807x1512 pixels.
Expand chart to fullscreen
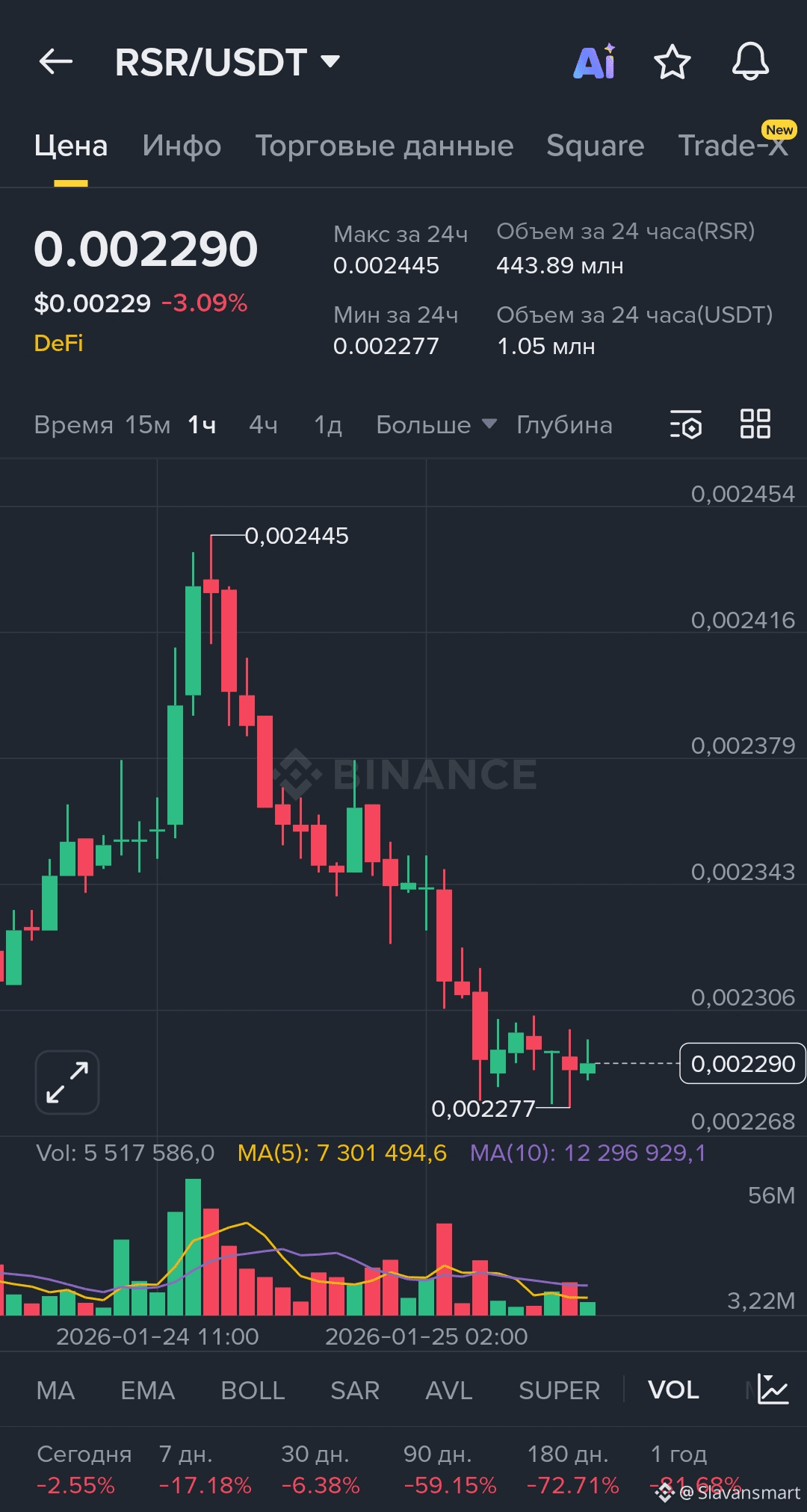pyautogui.click(x=67, y=1082)
